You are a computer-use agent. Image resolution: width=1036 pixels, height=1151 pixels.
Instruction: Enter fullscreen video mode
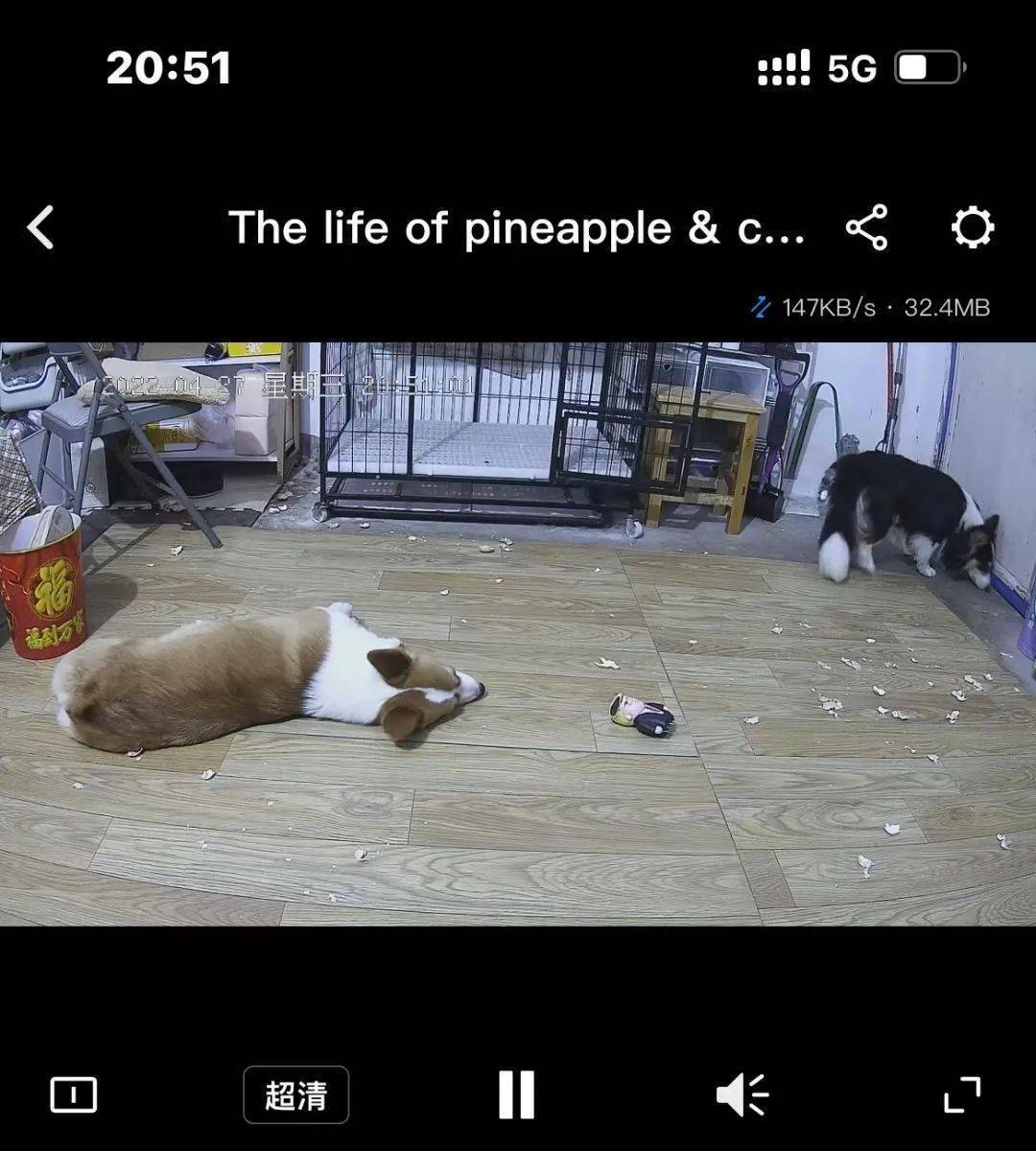(962, 1094)
